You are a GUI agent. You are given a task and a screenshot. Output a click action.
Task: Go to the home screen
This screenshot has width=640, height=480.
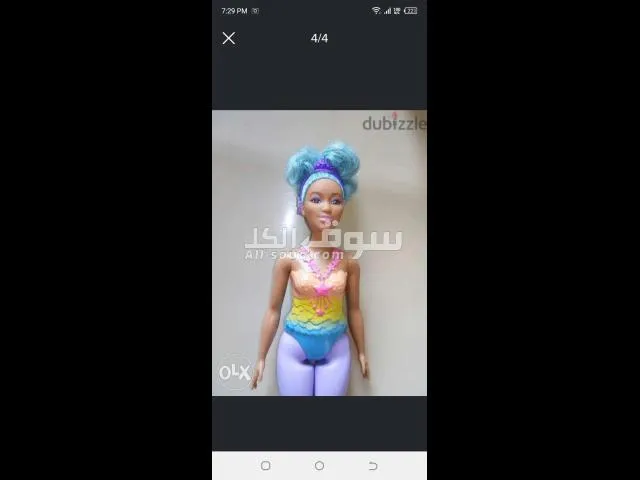[319, 466]
